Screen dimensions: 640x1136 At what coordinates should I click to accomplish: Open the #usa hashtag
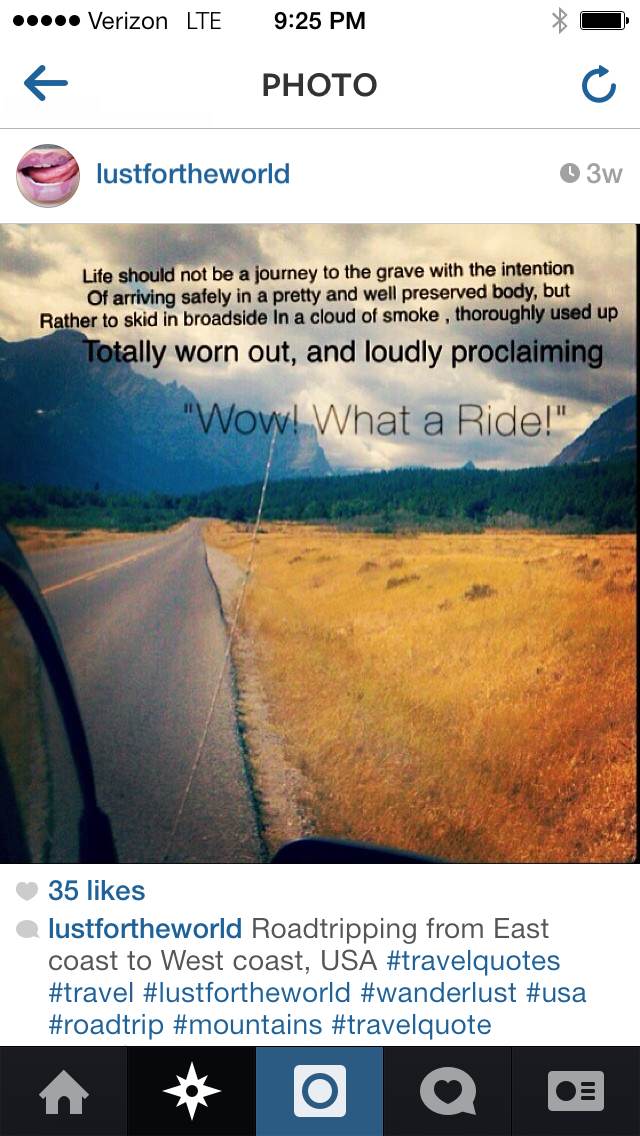pos(556,993)
